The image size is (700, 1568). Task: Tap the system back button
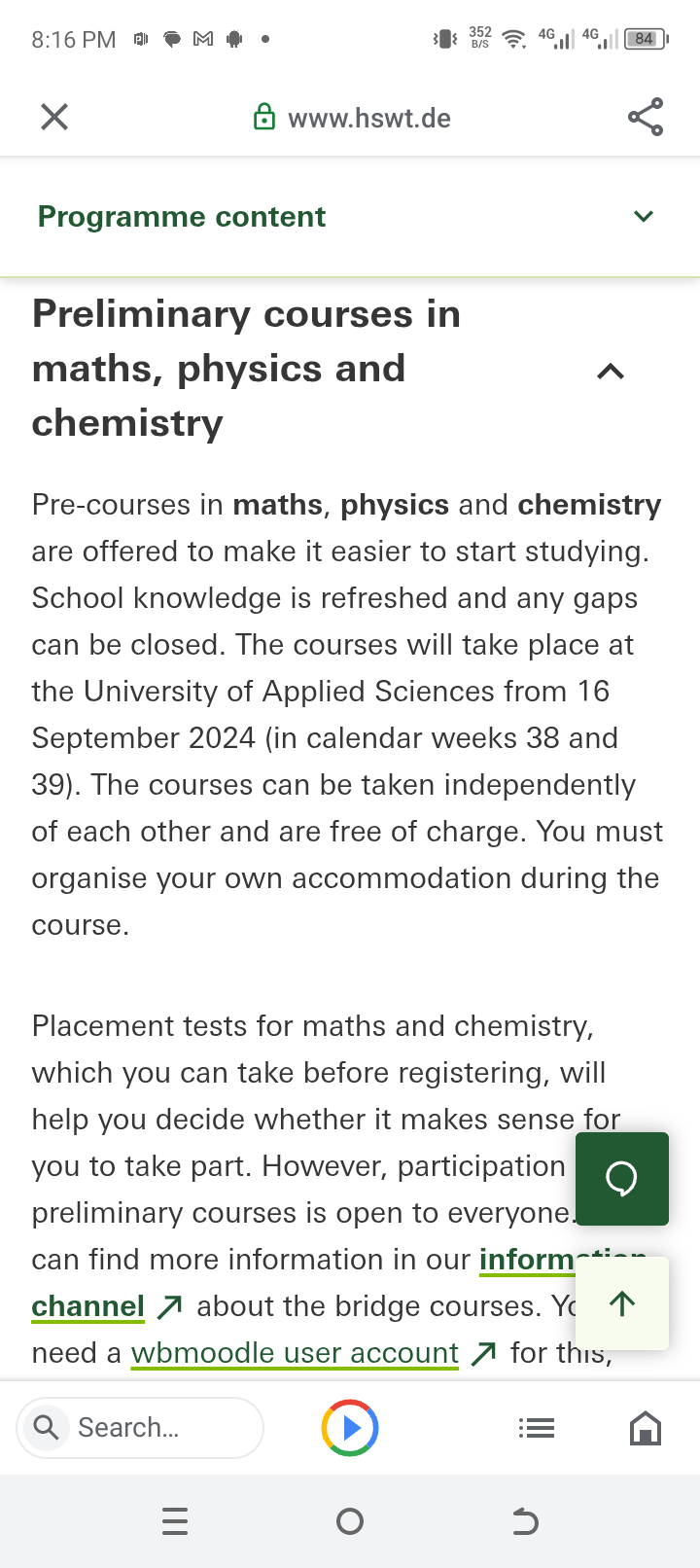pos(525,1521)
